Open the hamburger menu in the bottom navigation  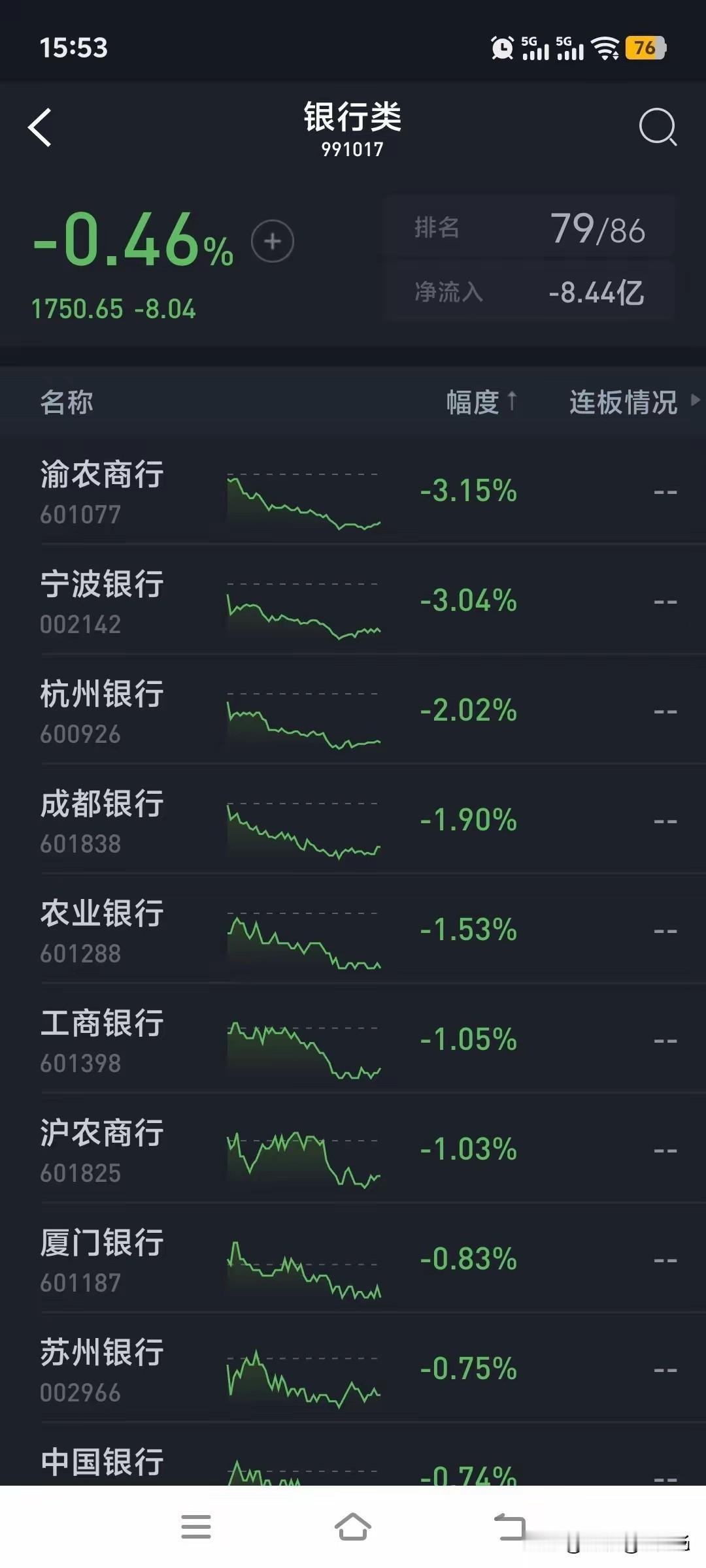[x=195, y=1526]
